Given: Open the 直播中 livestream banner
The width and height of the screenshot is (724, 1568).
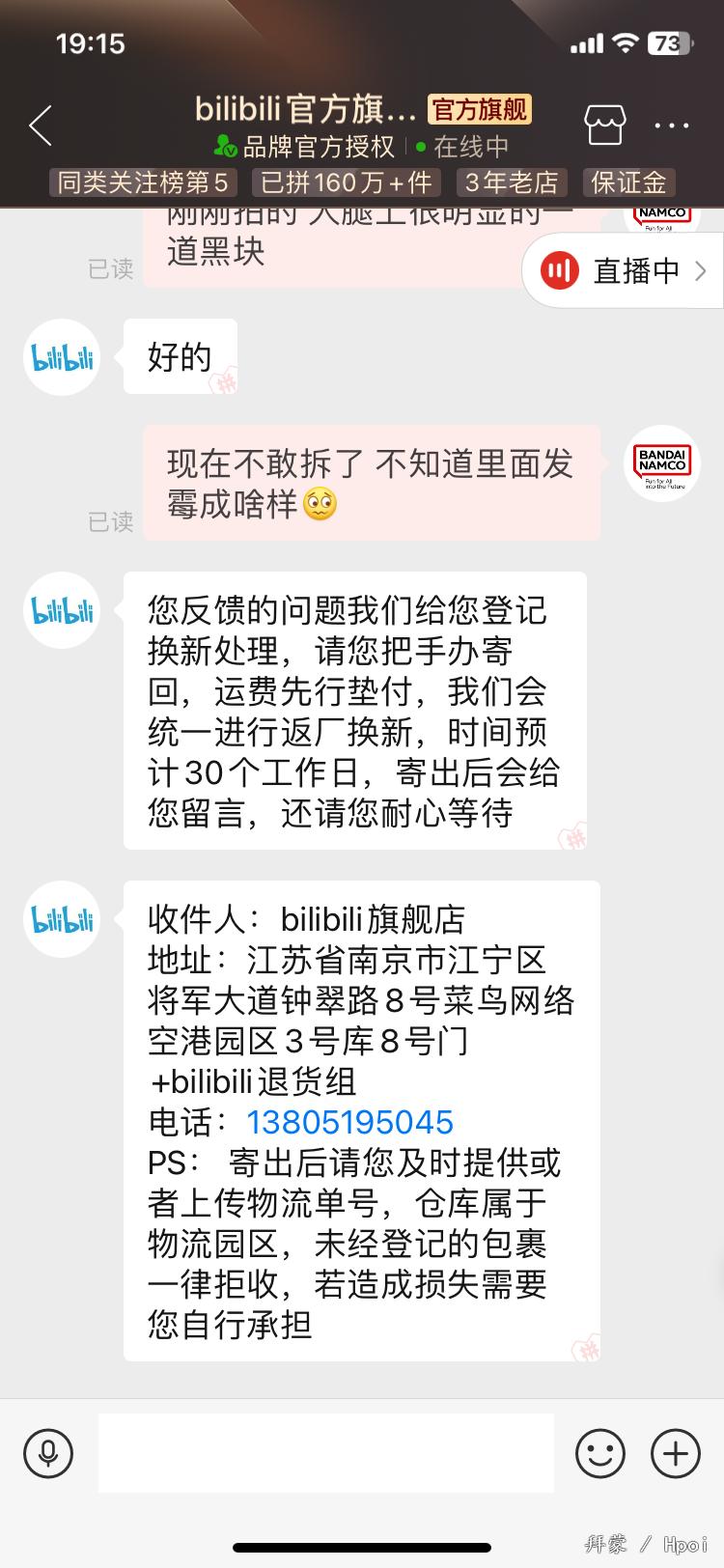Looking at the screenshot, I should tap(624, 271).
